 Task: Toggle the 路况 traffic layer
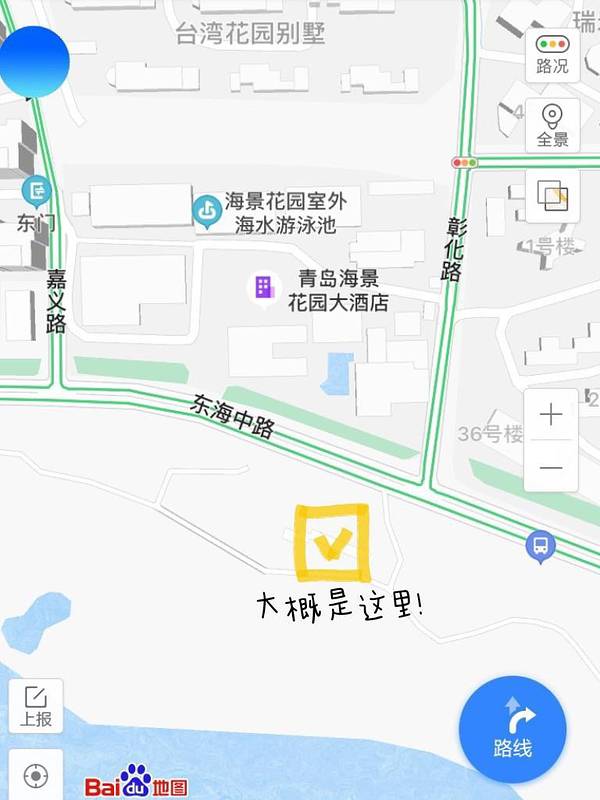click(552, 55)
